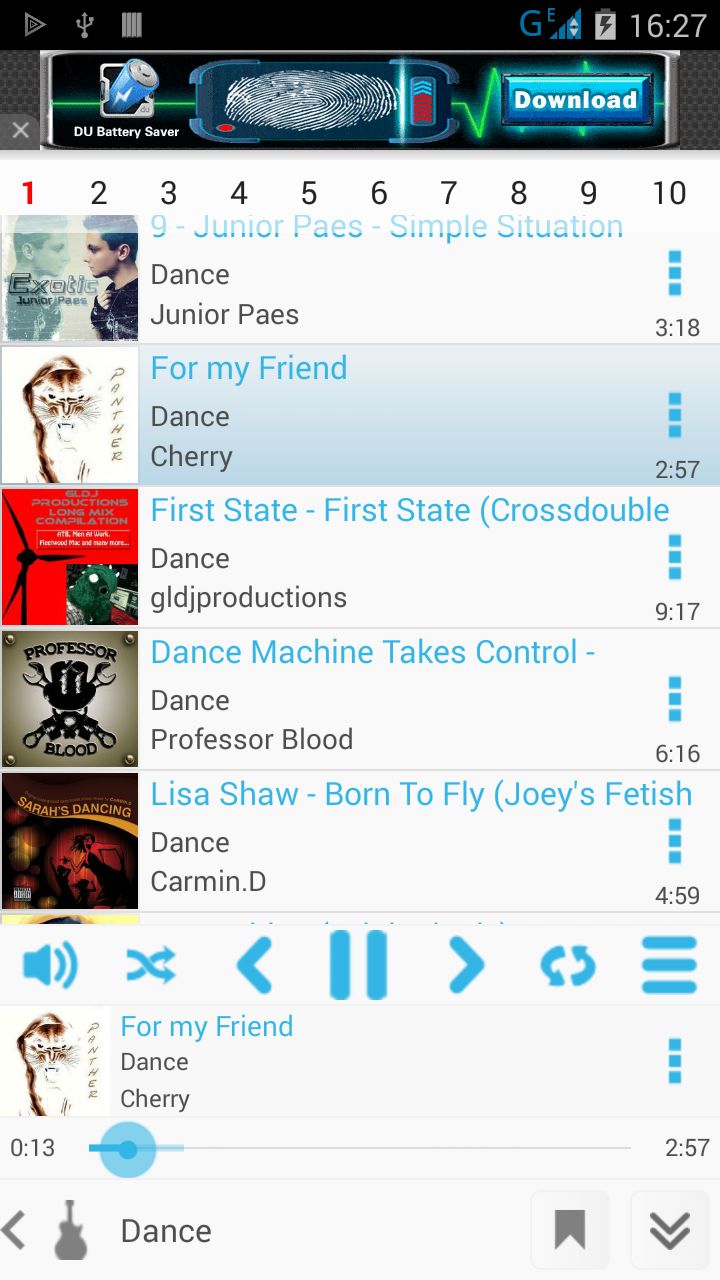The width and height of the screenshot is (720, 1280).
Task: Play Junior Paes - Simple Situation
Action: coord(385,280)
